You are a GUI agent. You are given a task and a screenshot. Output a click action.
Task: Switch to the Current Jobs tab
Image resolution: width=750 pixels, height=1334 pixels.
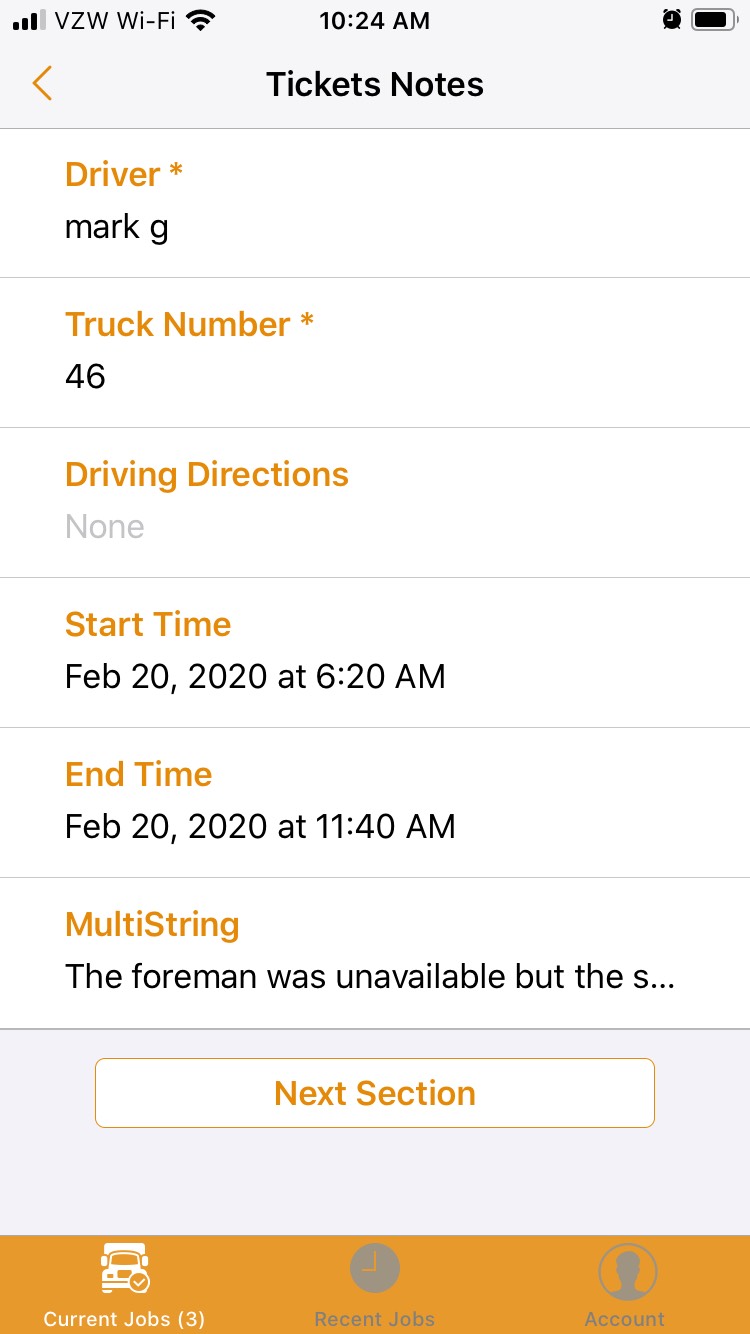(x=124, y=1285)
